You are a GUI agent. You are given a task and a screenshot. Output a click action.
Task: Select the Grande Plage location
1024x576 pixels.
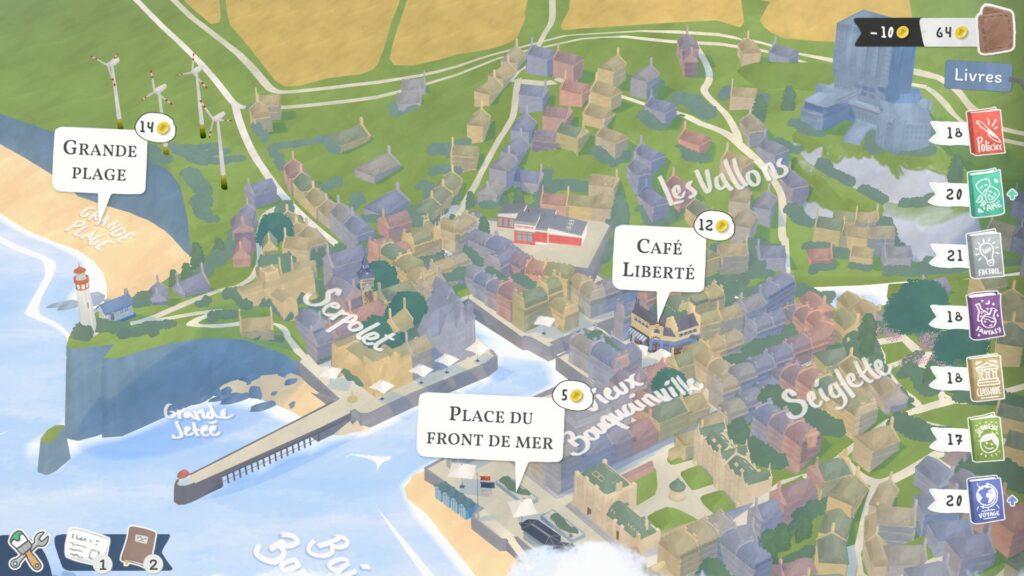tap(101, 162)
